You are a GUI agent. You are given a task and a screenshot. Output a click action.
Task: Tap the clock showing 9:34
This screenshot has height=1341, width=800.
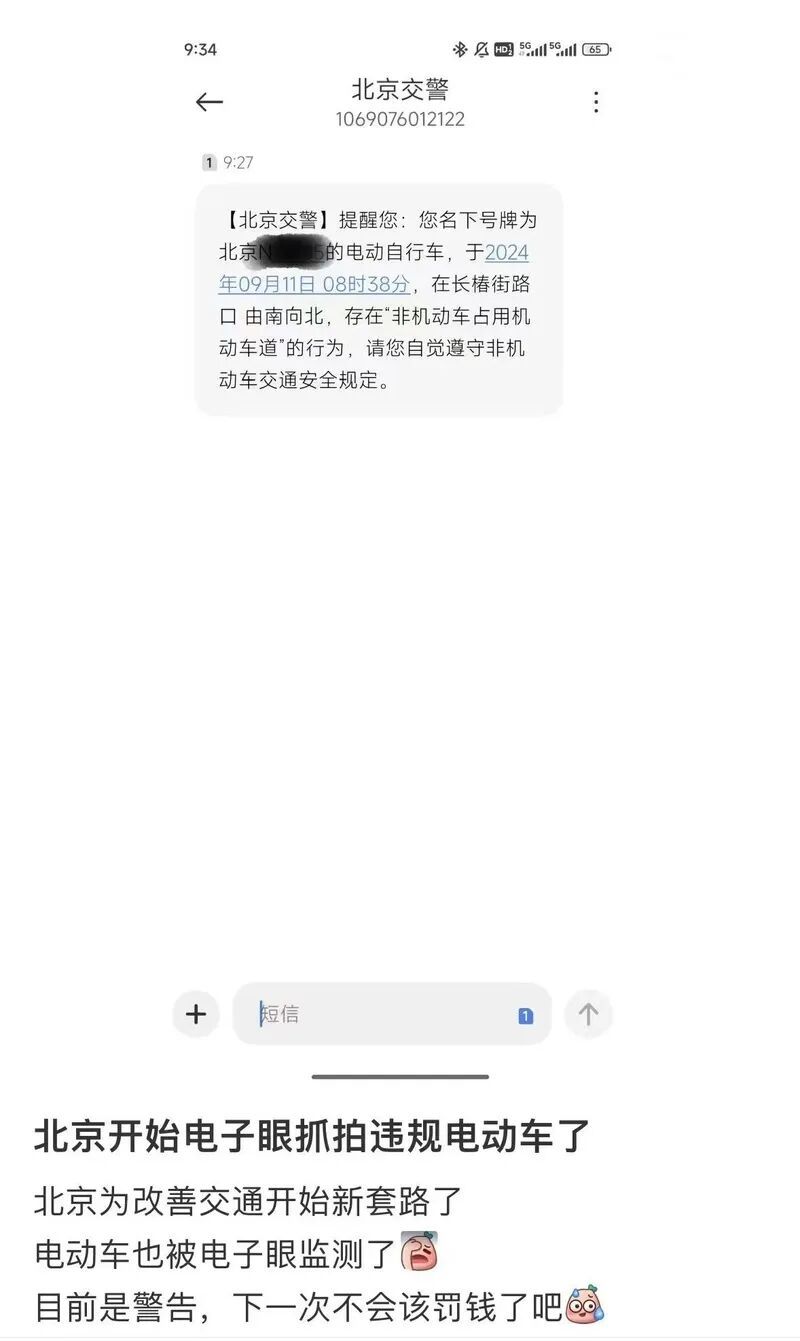click(200, 47)
